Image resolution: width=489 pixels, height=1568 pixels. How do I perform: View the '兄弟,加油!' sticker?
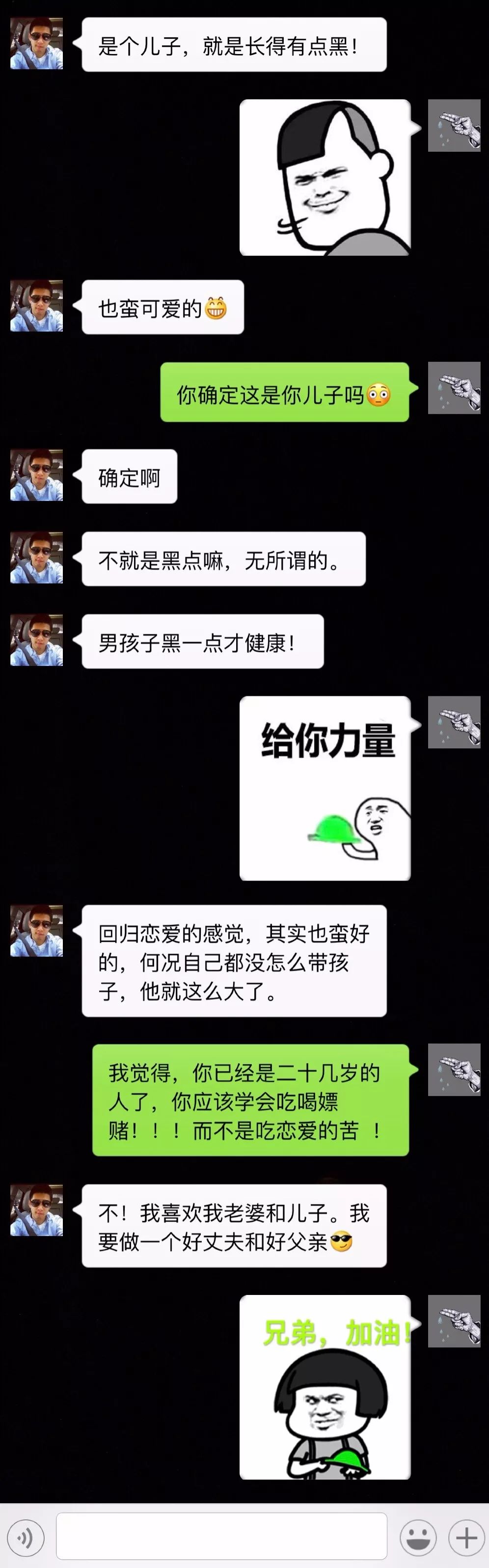(325, 1387)
